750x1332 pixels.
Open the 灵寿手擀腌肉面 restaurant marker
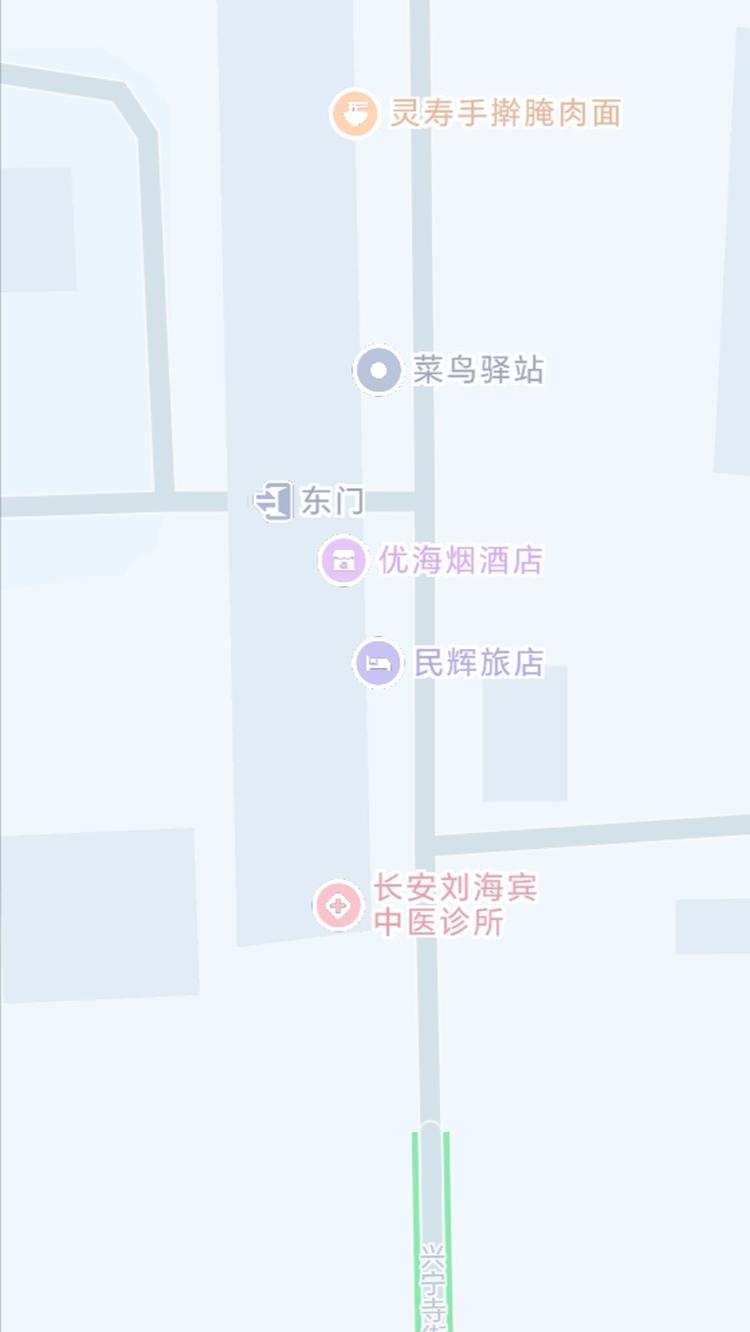(x=355, y=113)
